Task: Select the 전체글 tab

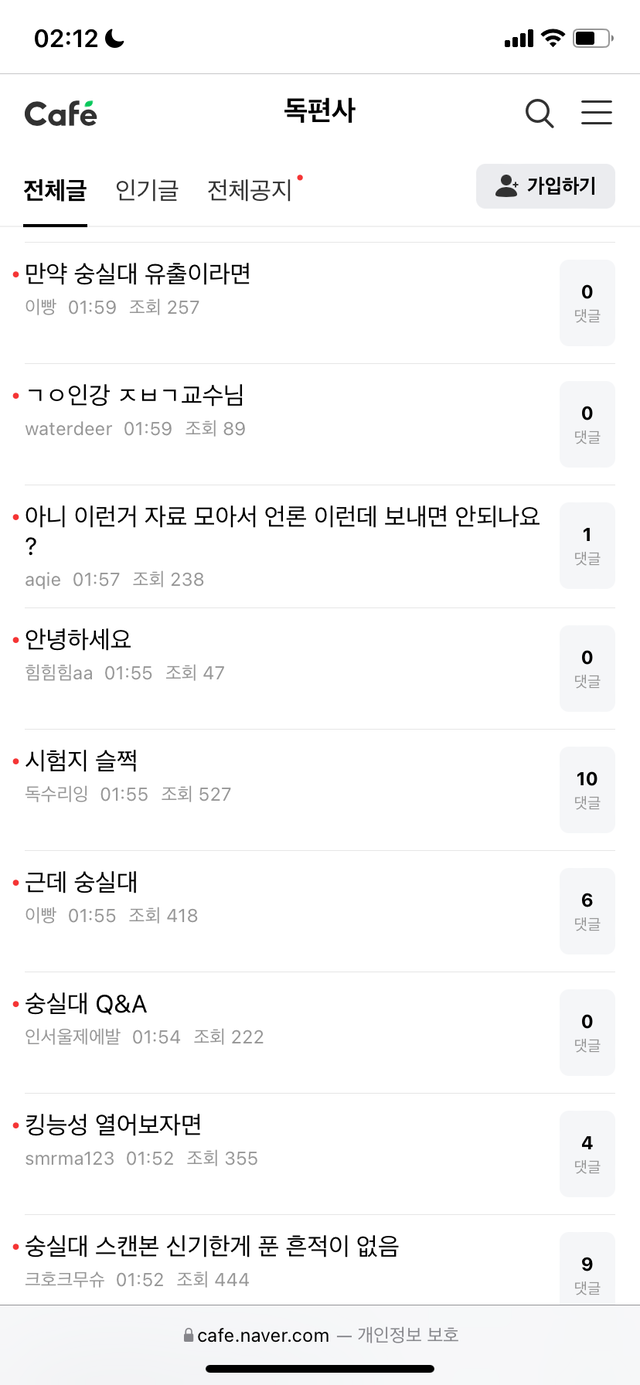Action: (55, 189)
